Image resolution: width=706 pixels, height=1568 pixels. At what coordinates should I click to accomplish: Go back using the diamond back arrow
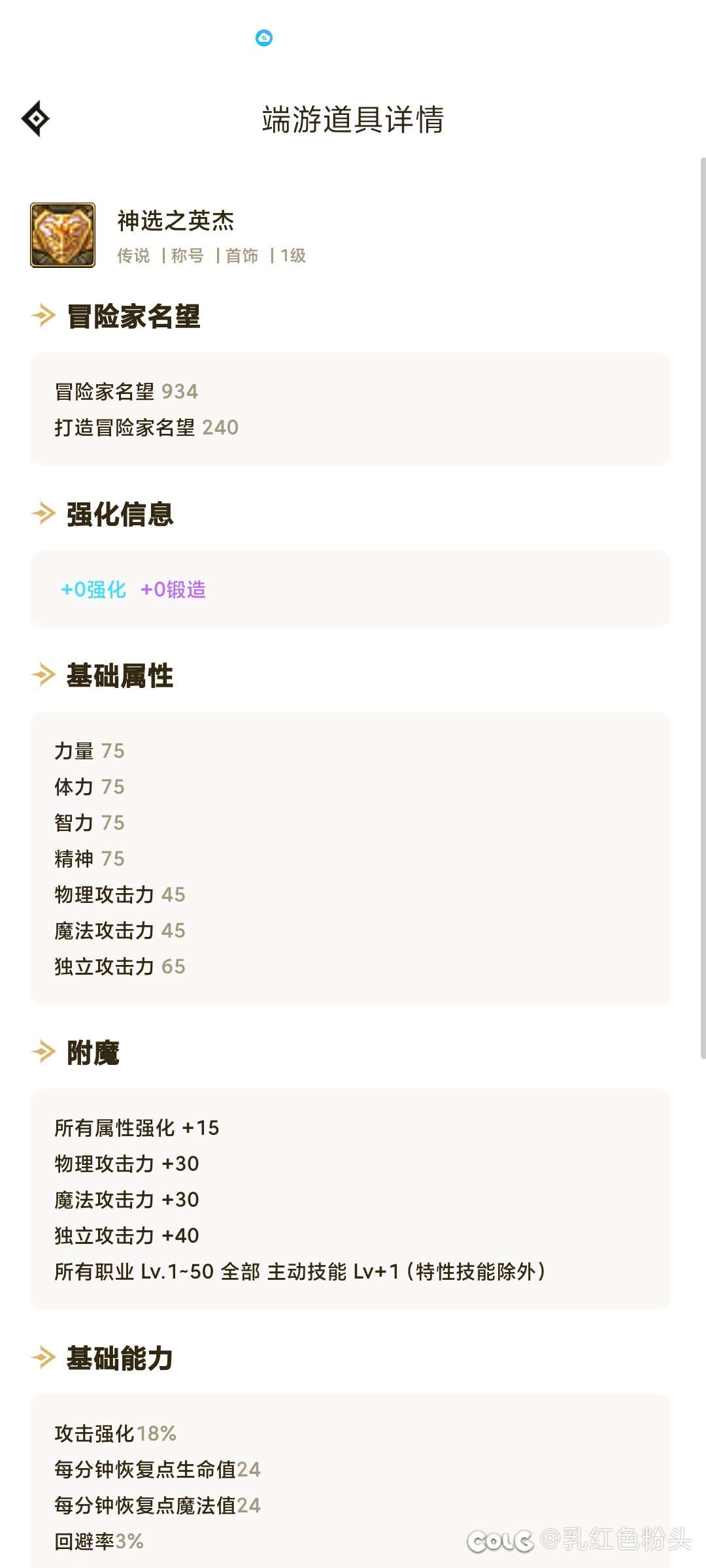point(36,119)
